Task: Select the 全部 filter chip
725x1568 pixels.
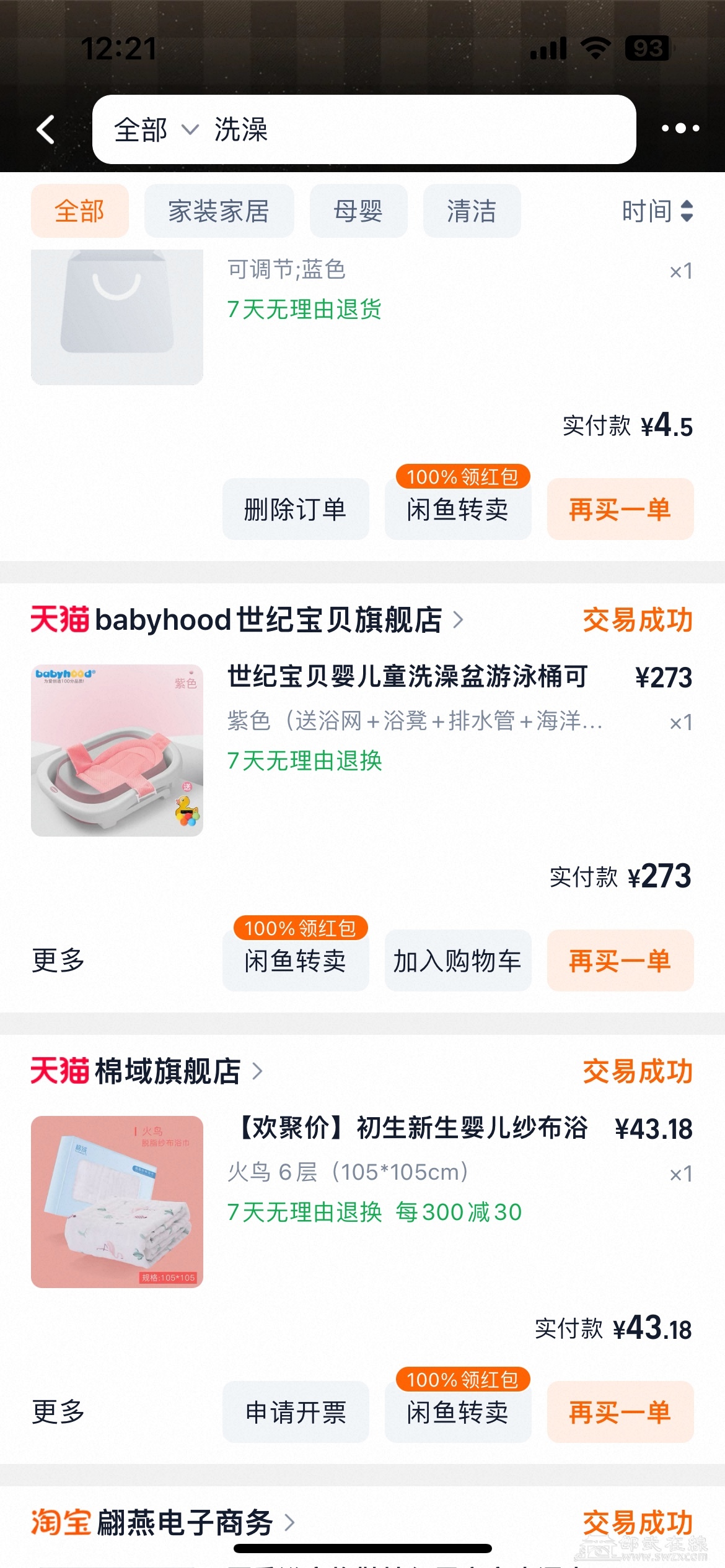Action: click(x=80, y=211)
